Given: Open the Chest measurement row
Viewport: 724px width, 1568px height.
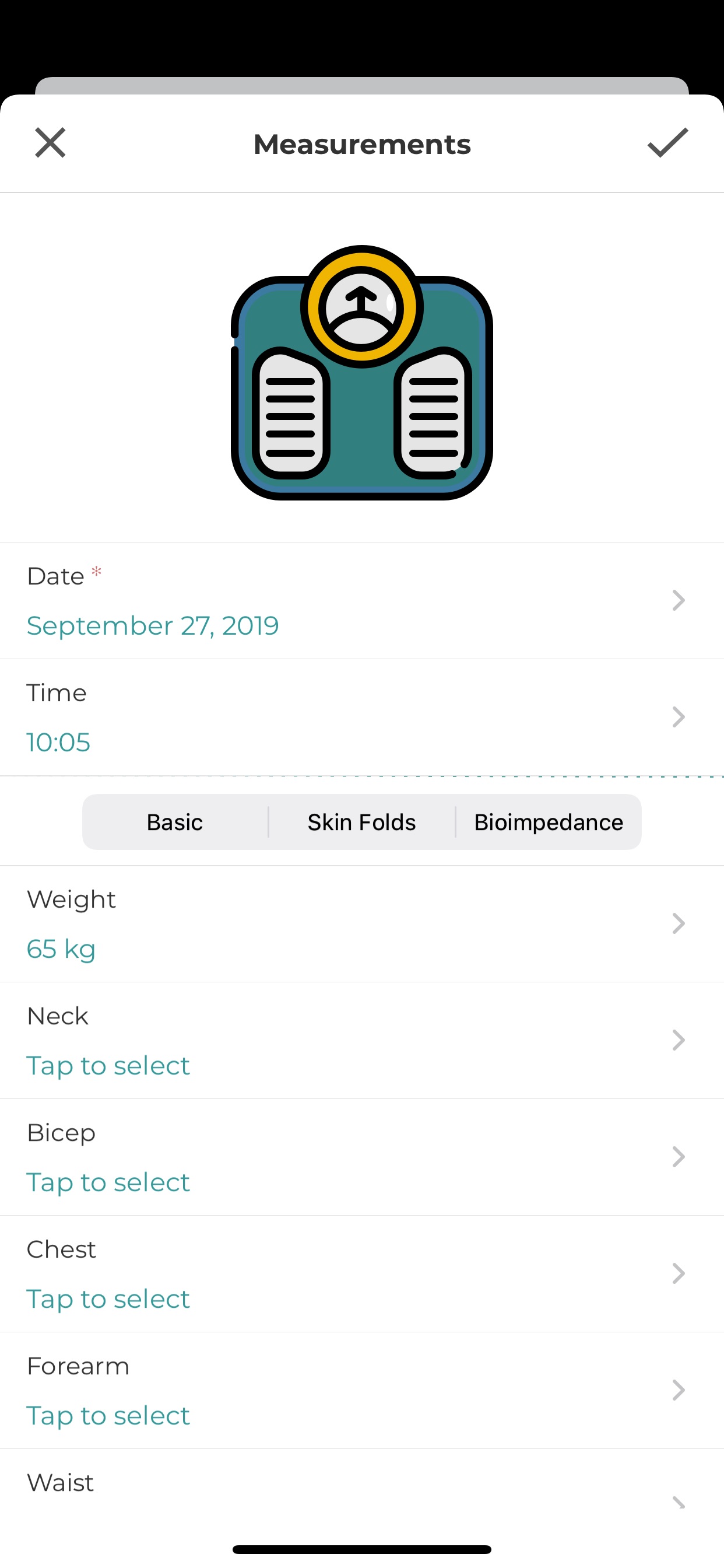Looking at the screenshot, I should pos(361,1273).
